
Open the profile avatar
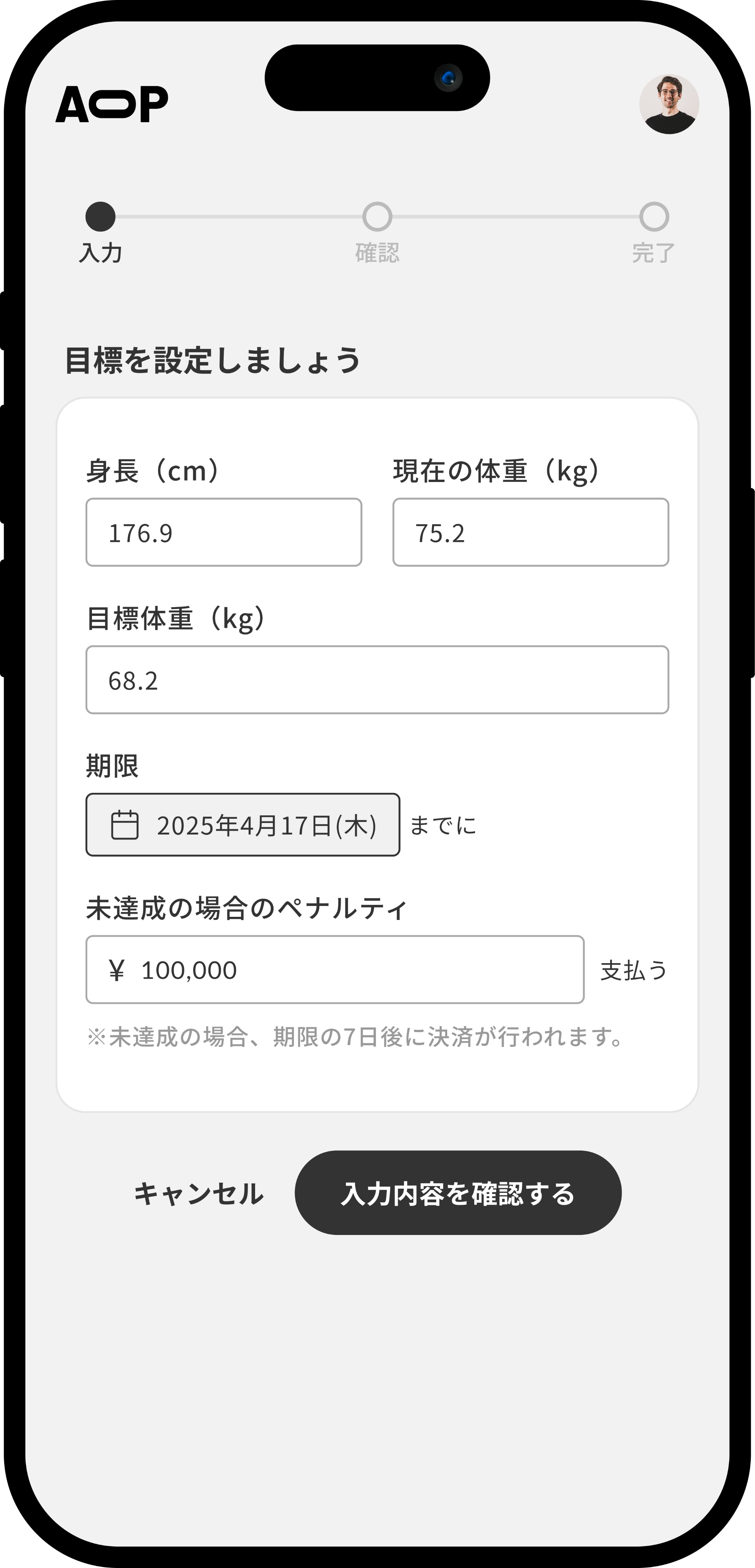pos(669,104)
